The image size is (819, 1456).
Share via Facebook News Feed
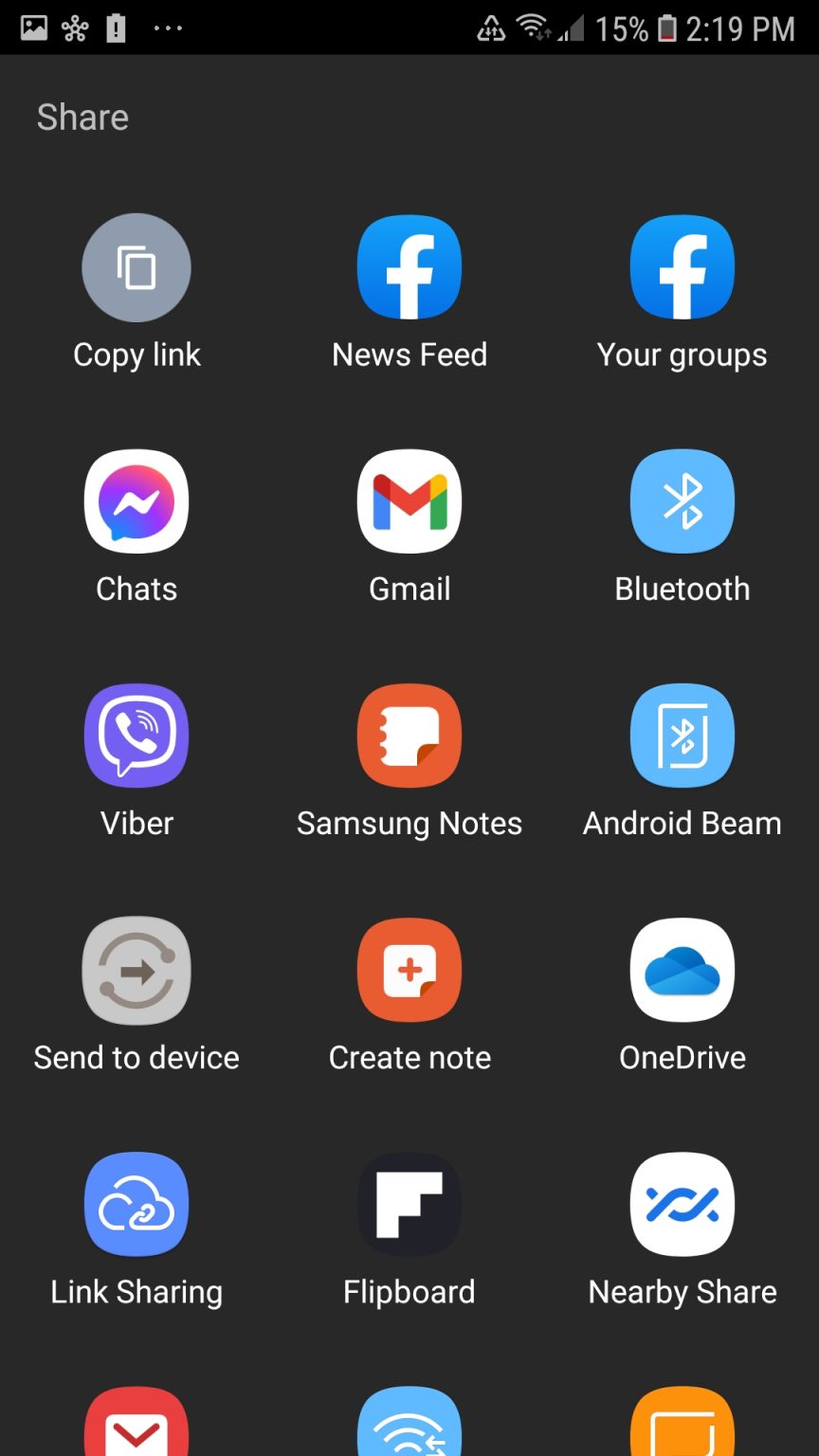click(x=409, y=267)
